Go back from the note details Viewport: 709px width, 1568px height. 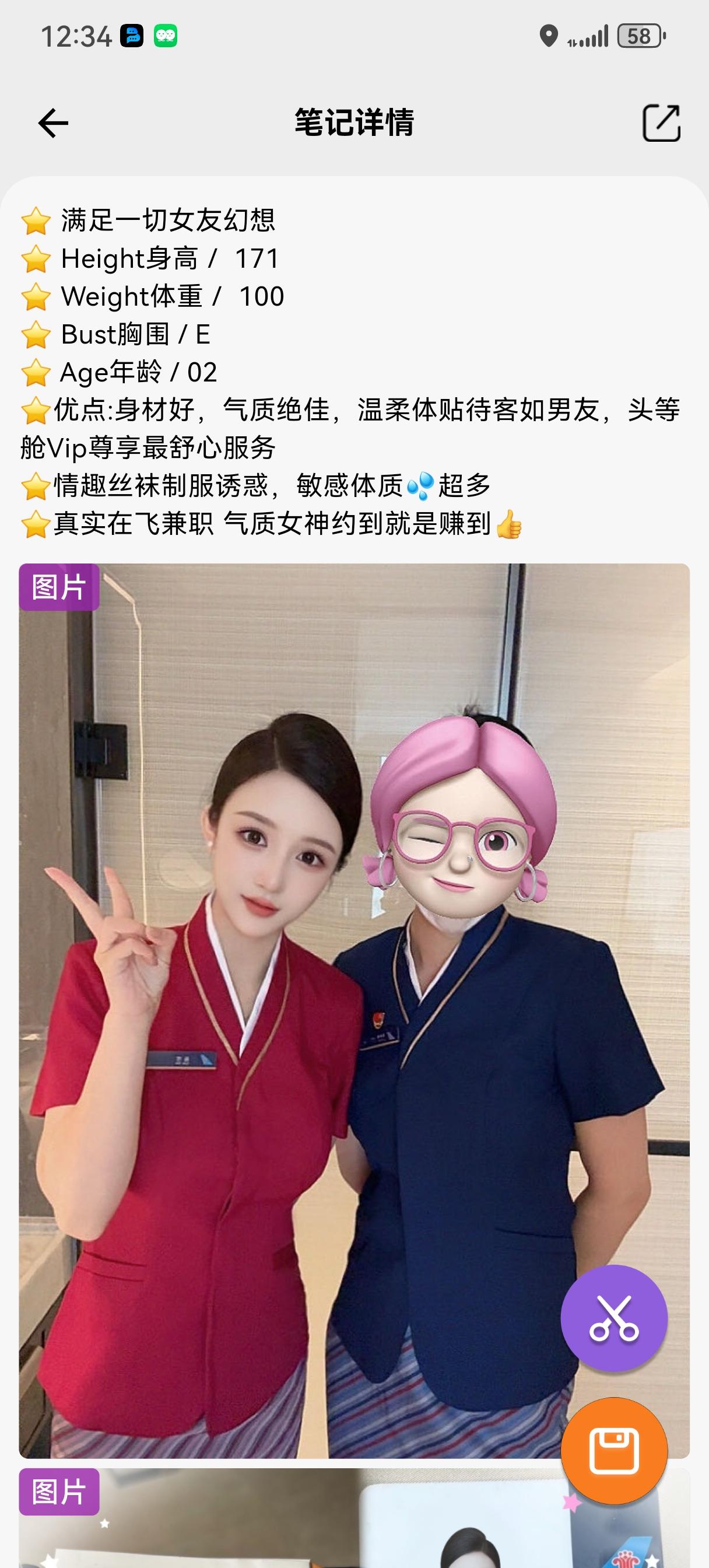tap(53, 124)
